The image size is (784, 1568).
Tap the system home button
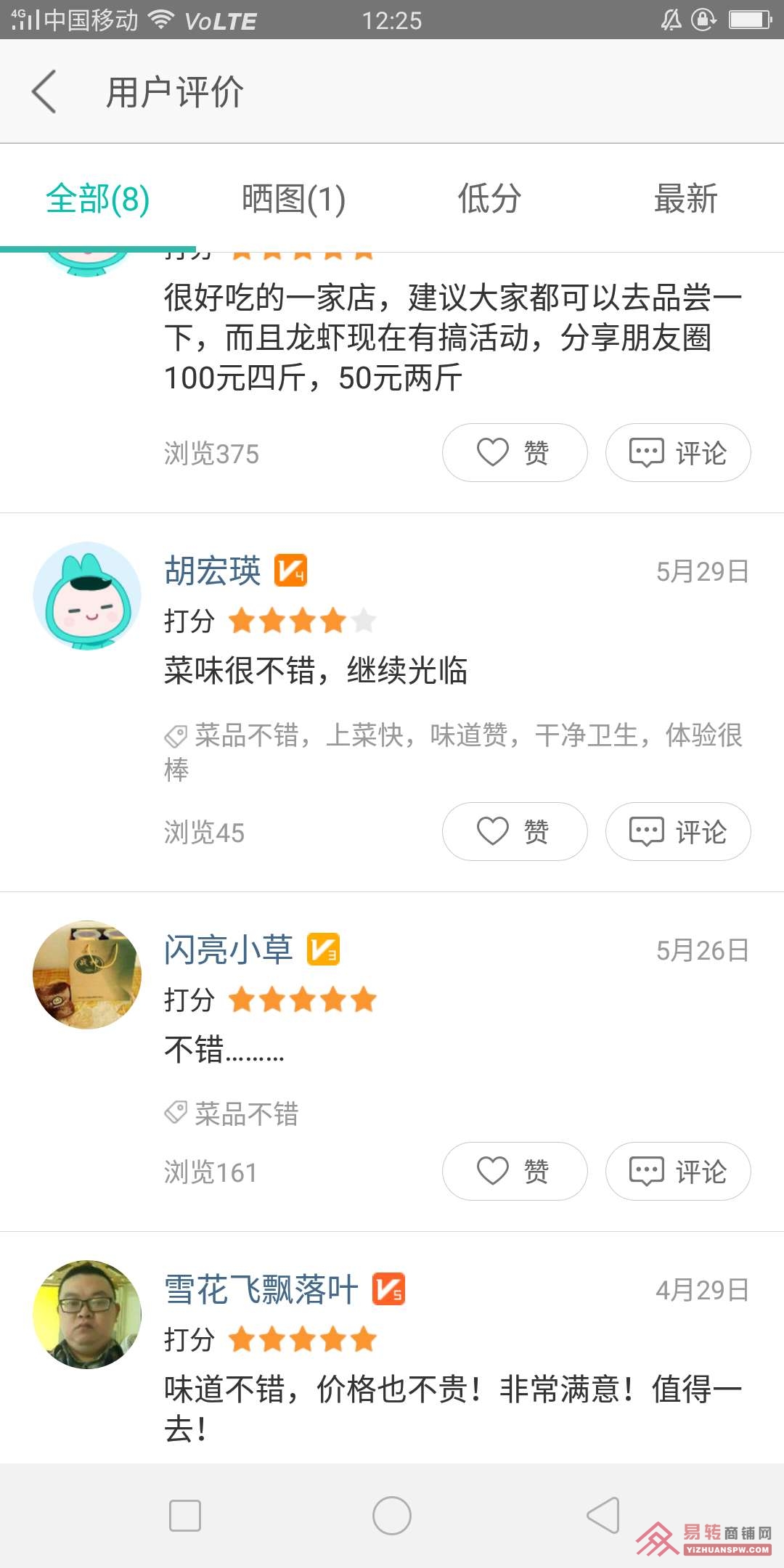tap(392, 1516)
